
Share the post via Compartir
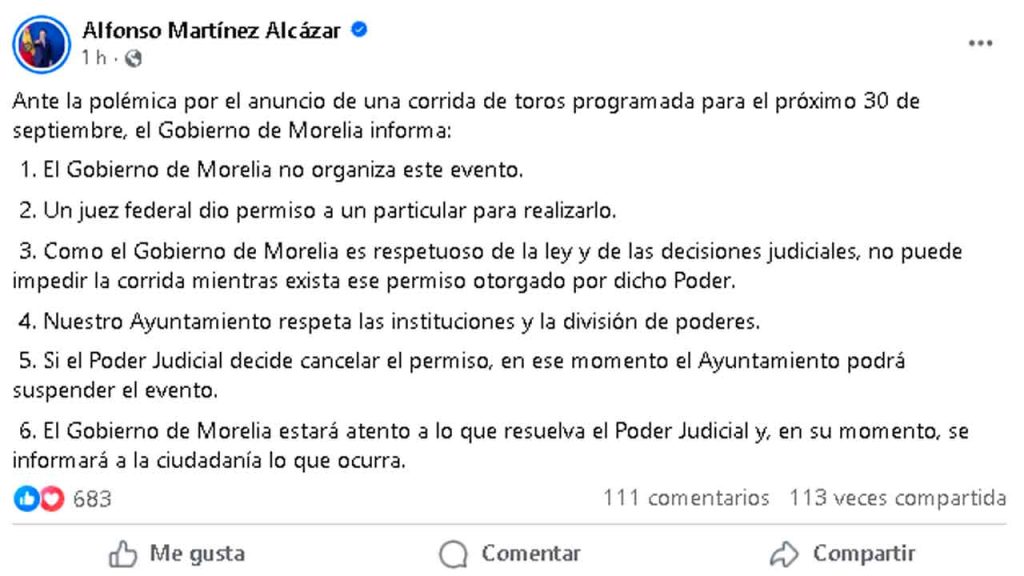tap(842, 553)
